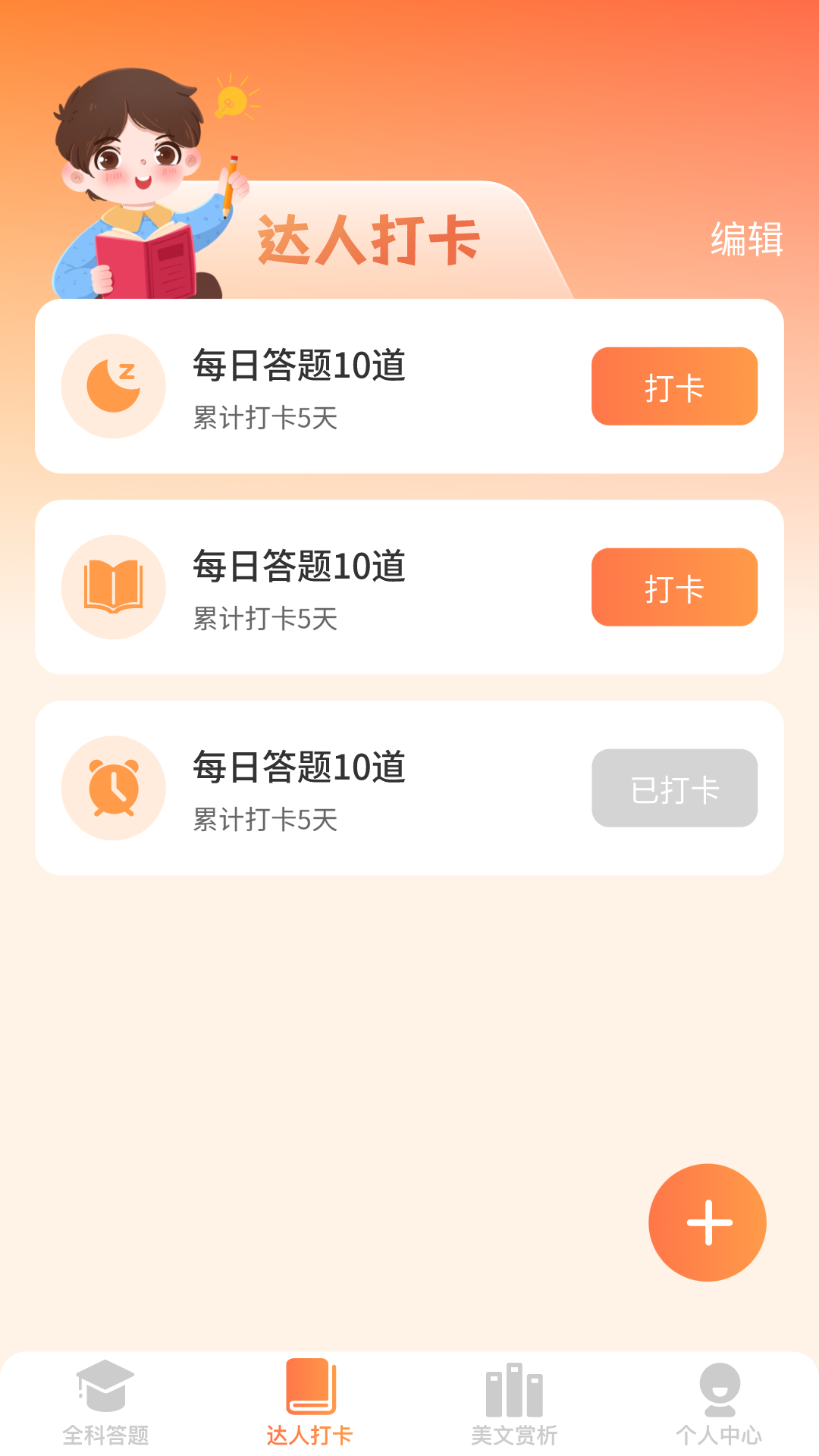Select the 达人打卡 tab
This screenshot has width=819, height=1456.
pos(310,1404)
